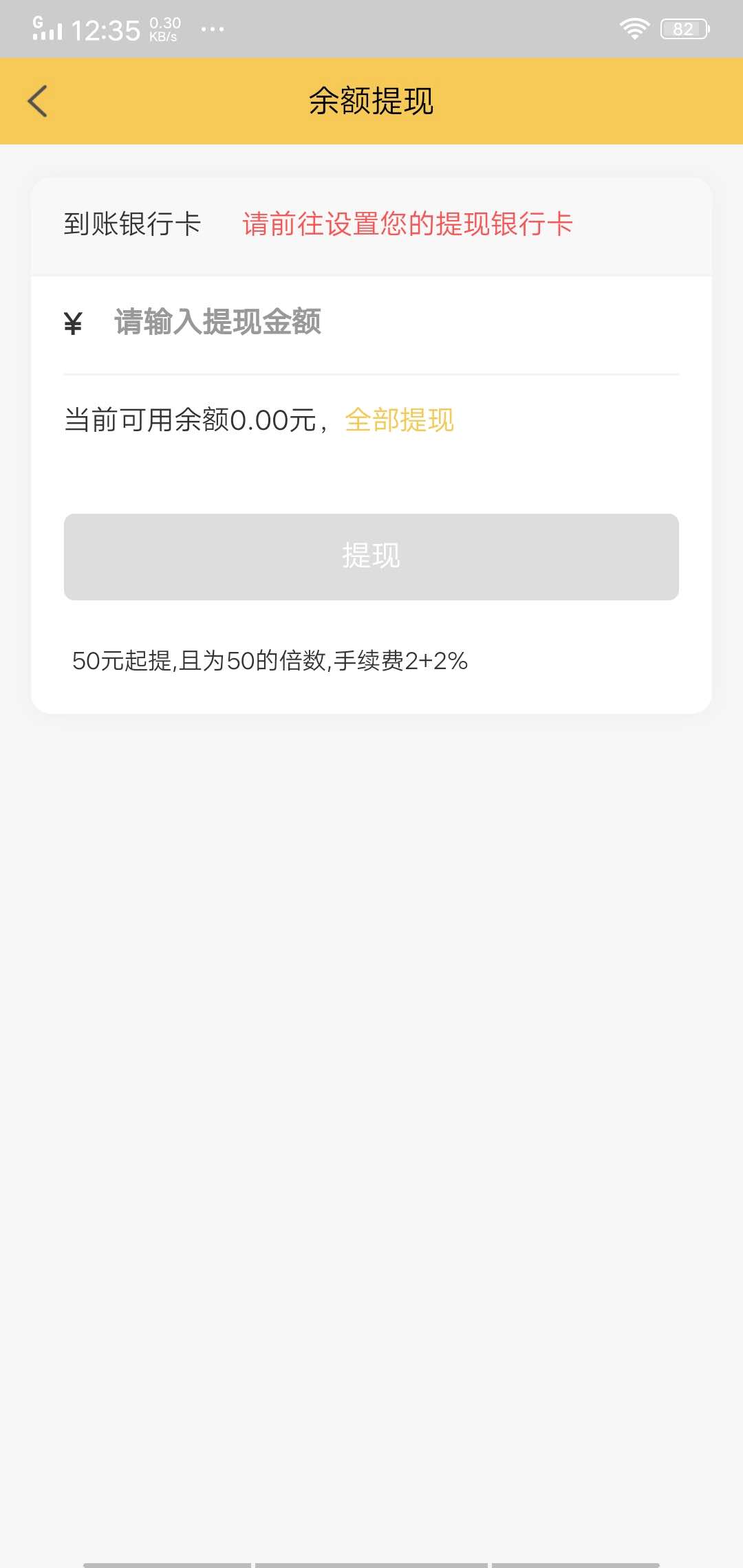This screenshot has height=1568, width=743.
Task: Tap the ellipsis notification icon in status bar
Action: click(x=213, y=28)
